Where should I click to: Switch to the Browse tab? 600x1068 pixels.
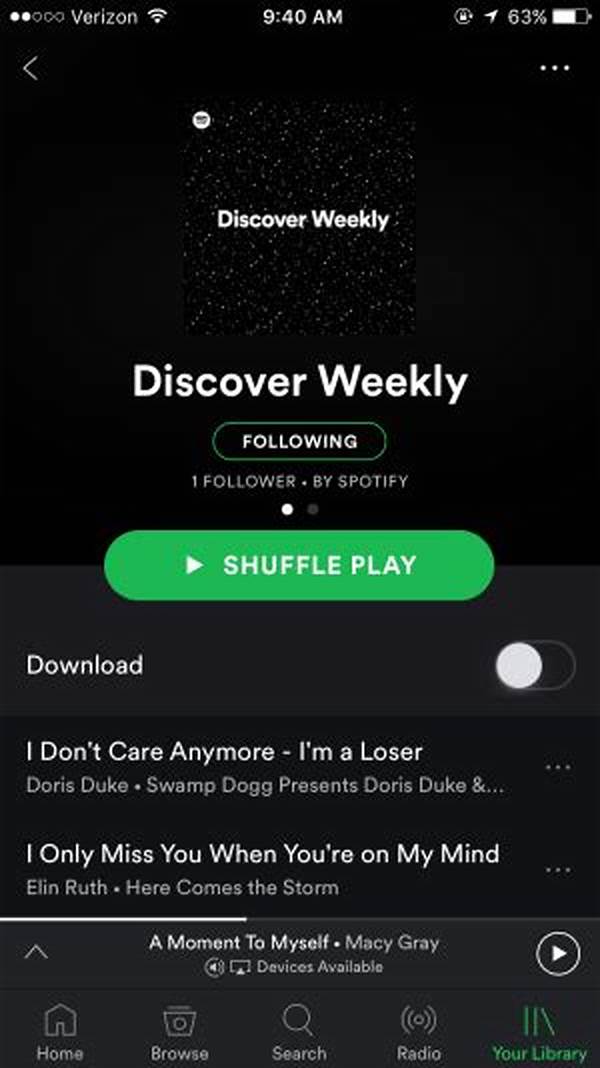180,1033
